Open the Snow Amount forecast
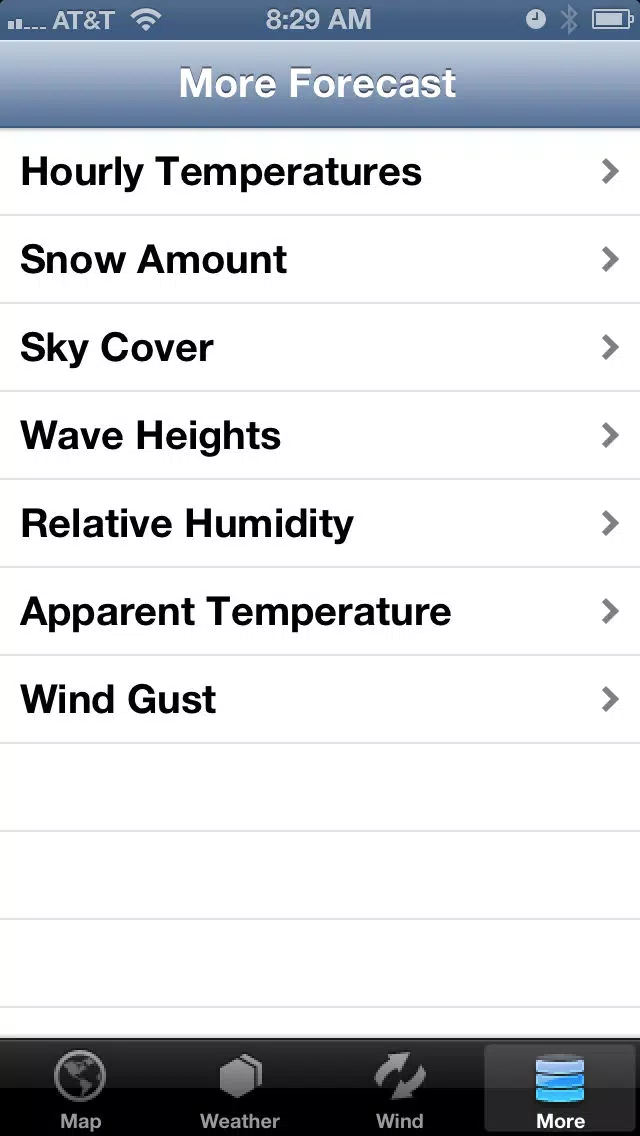The height and width of the screenshot is (1136, 640). (x=320, y=259)
